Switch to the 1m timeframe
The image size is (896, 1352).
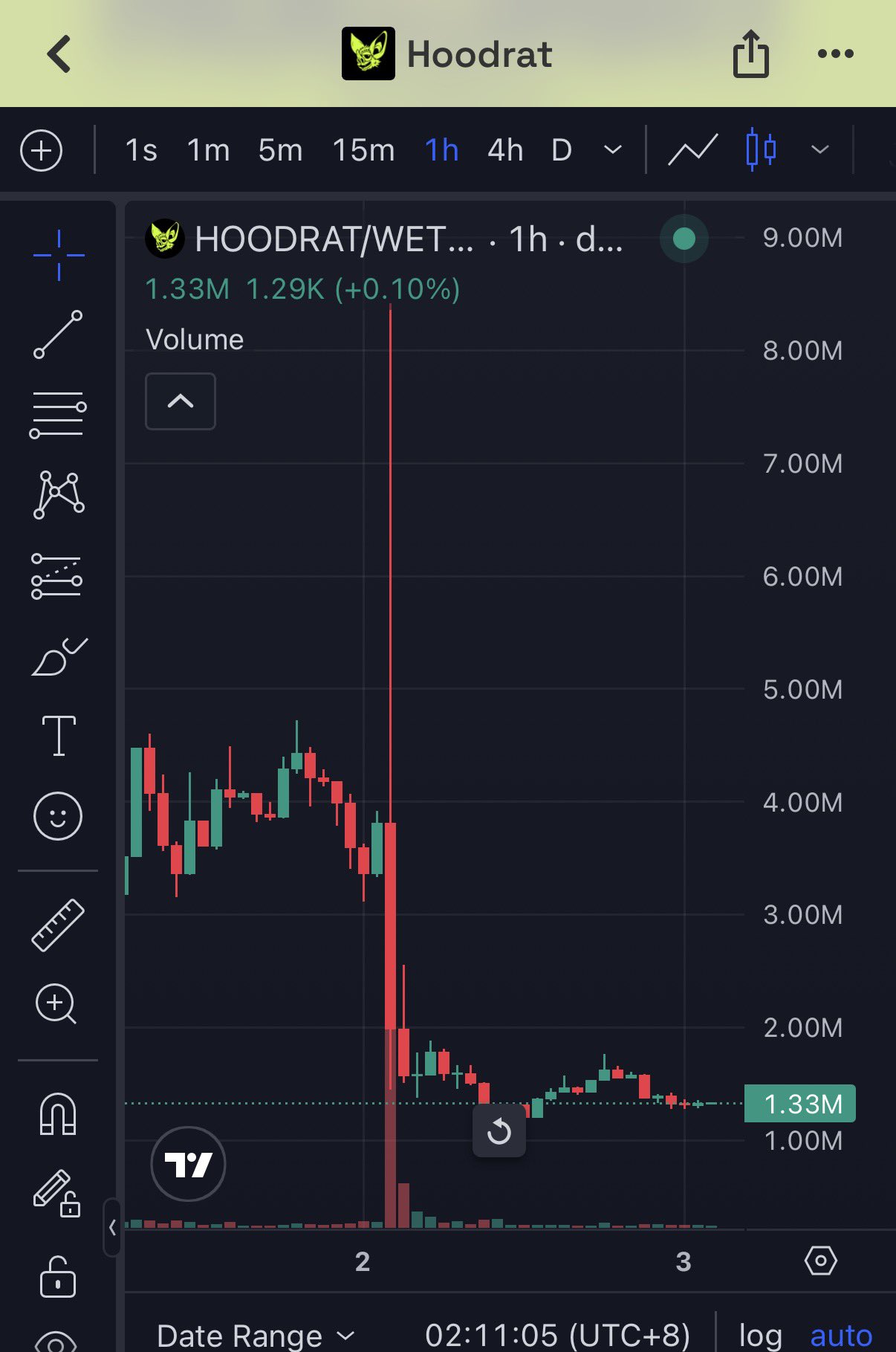point(208,150)
